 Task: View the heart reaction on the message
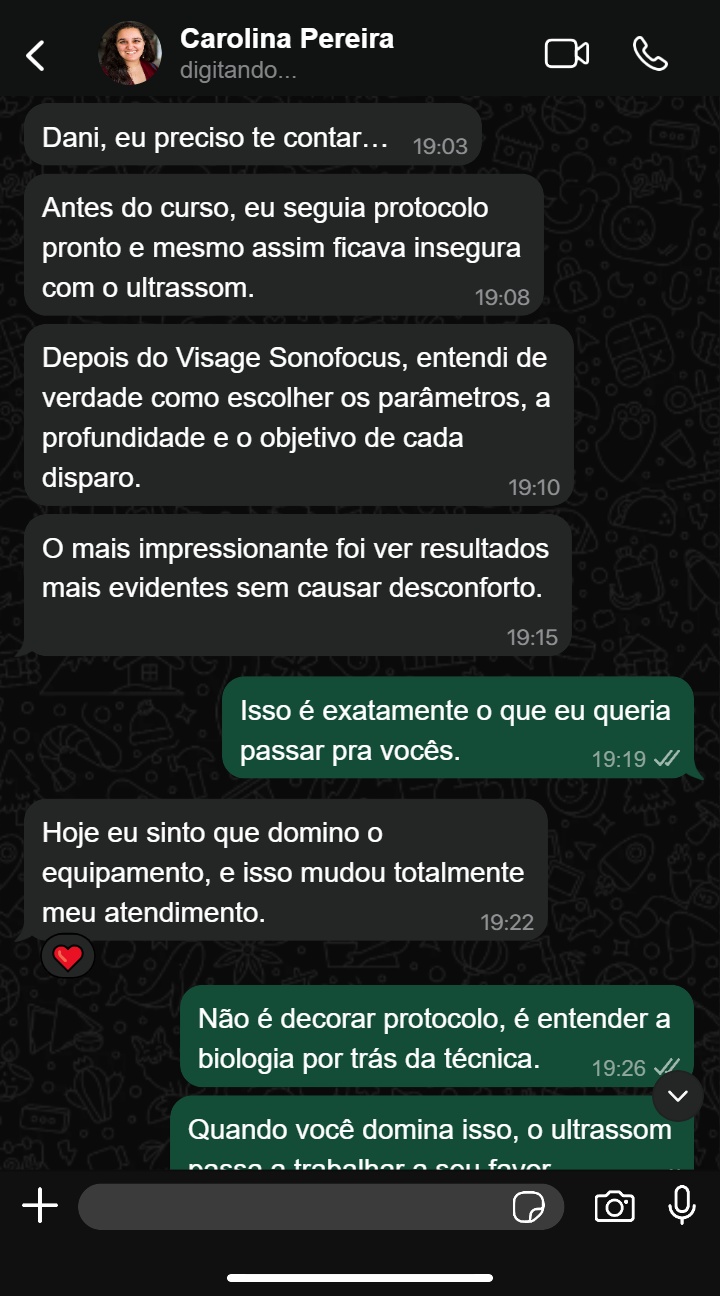pos(68,957)
